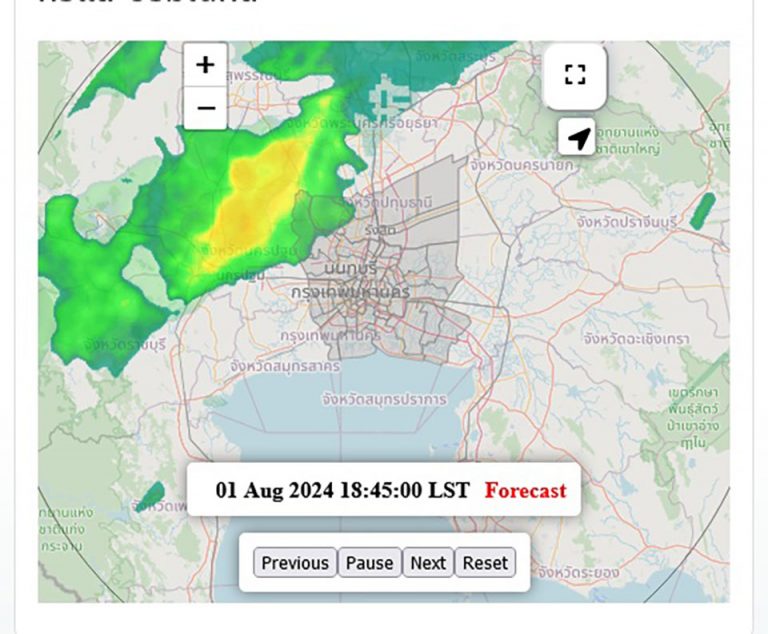768x634 pixels.
Task: Zoom out of the radar map
Action: (x=205, y=108)
